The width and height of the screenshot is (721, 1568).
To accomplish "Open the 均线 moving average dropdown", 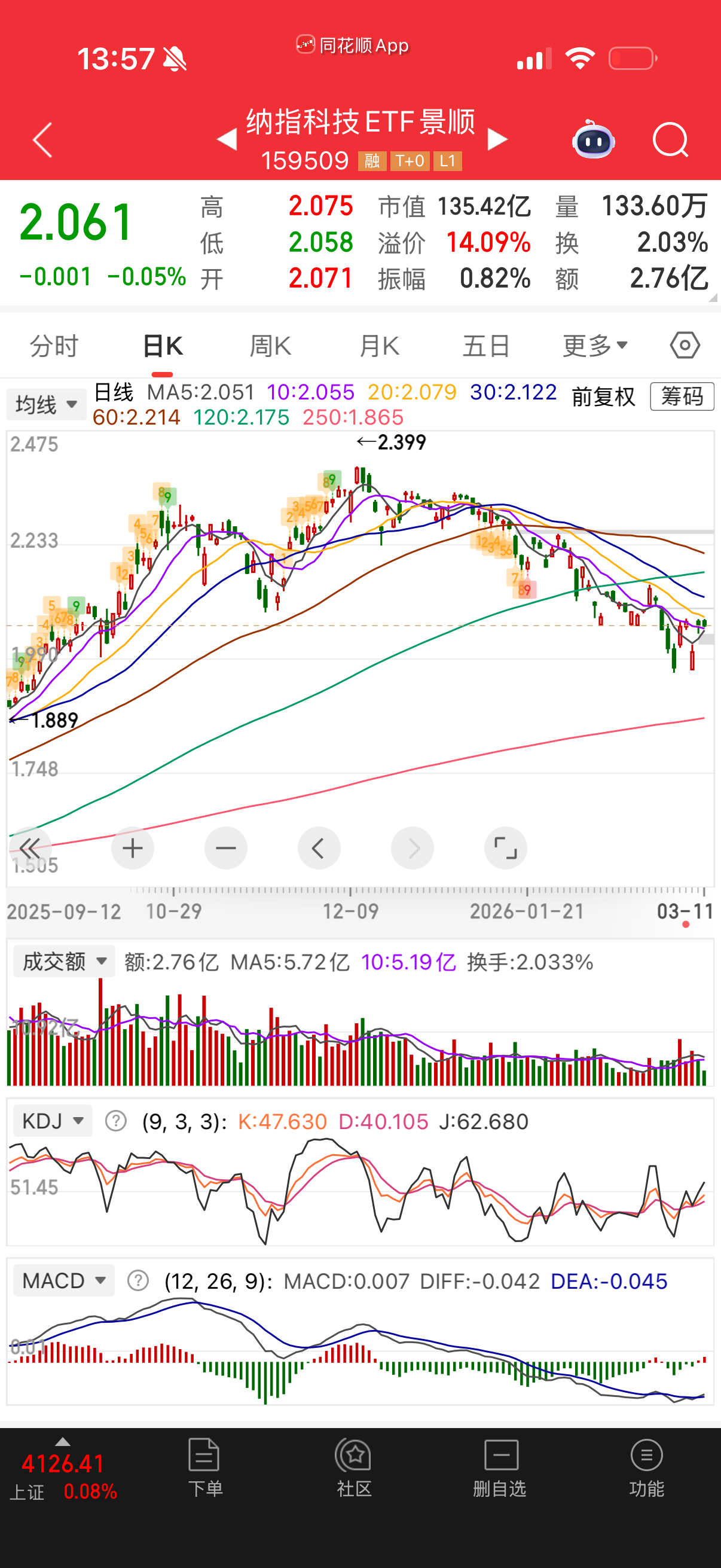I will 45,404.
